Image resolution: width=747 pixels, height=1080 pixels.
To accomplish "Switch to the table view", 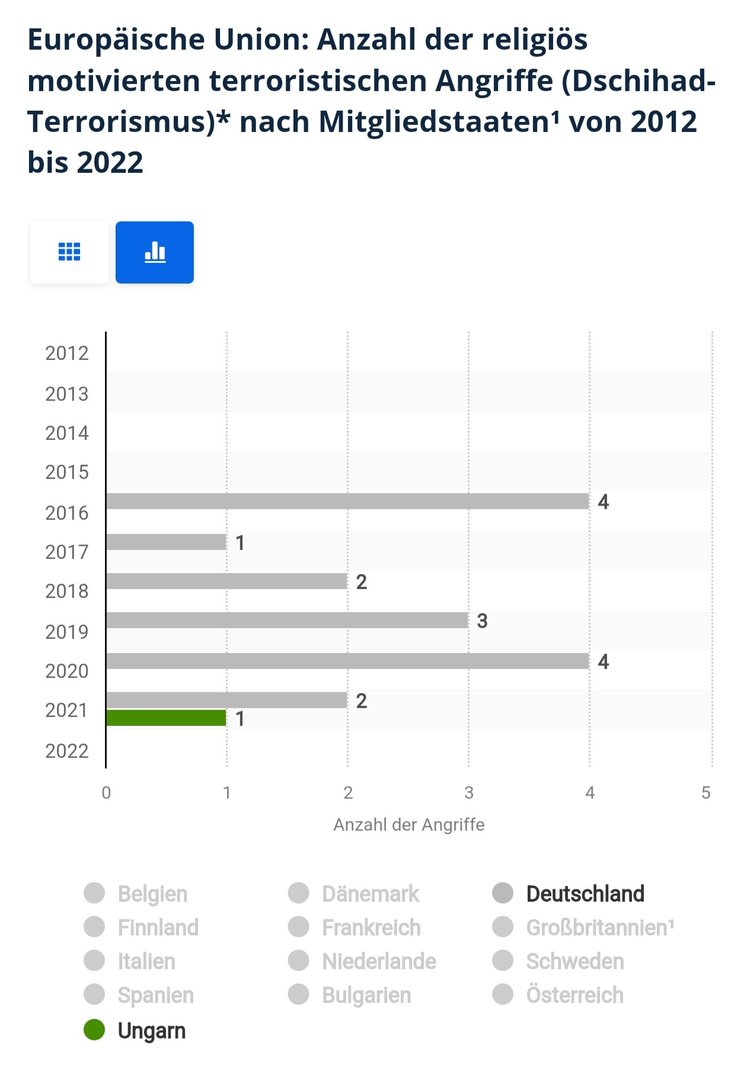I will (x=69, y=252).
